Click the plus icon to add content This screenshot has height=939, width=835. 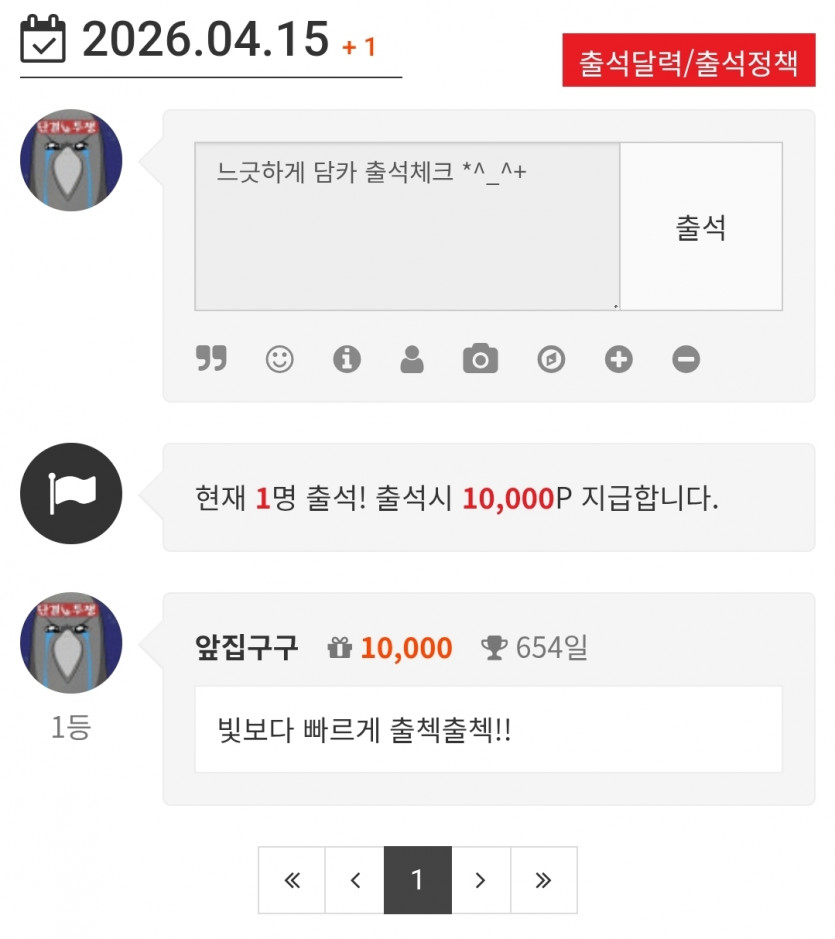click(618, 360)
